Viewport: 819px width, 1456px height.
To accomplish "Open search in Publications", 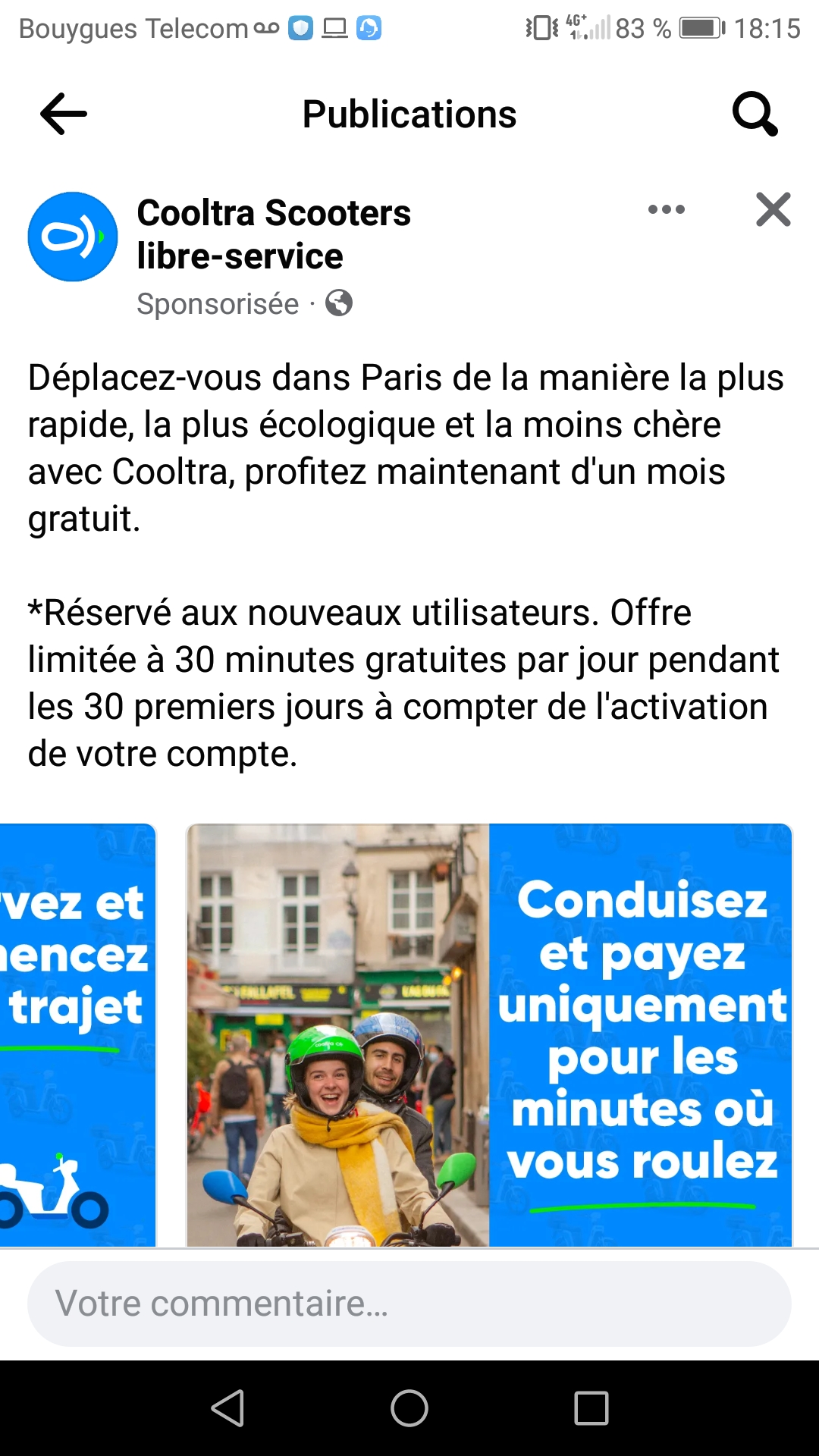I will click(755, 114).
